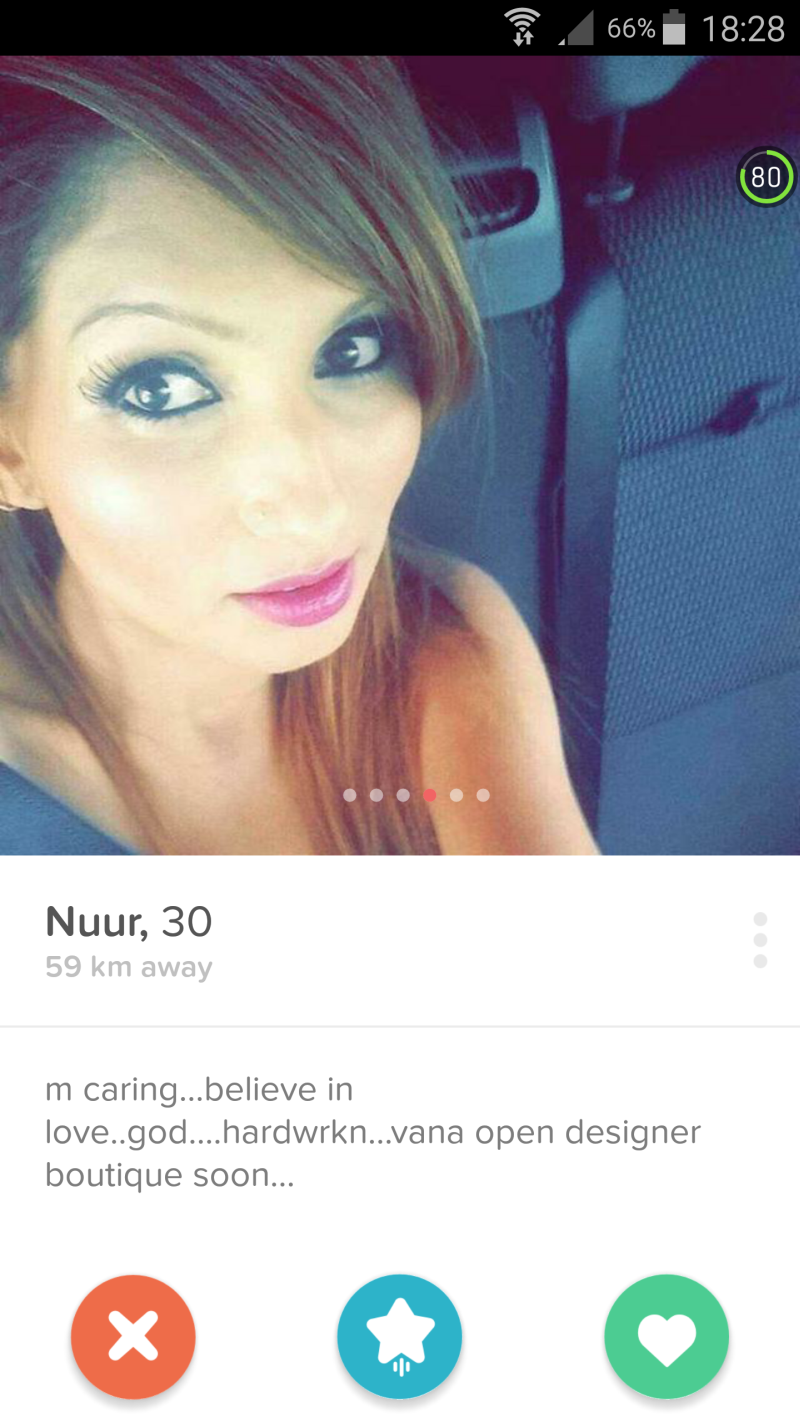Reject Nuur with the red X button
The image size is (800, 1422).
133,1336
